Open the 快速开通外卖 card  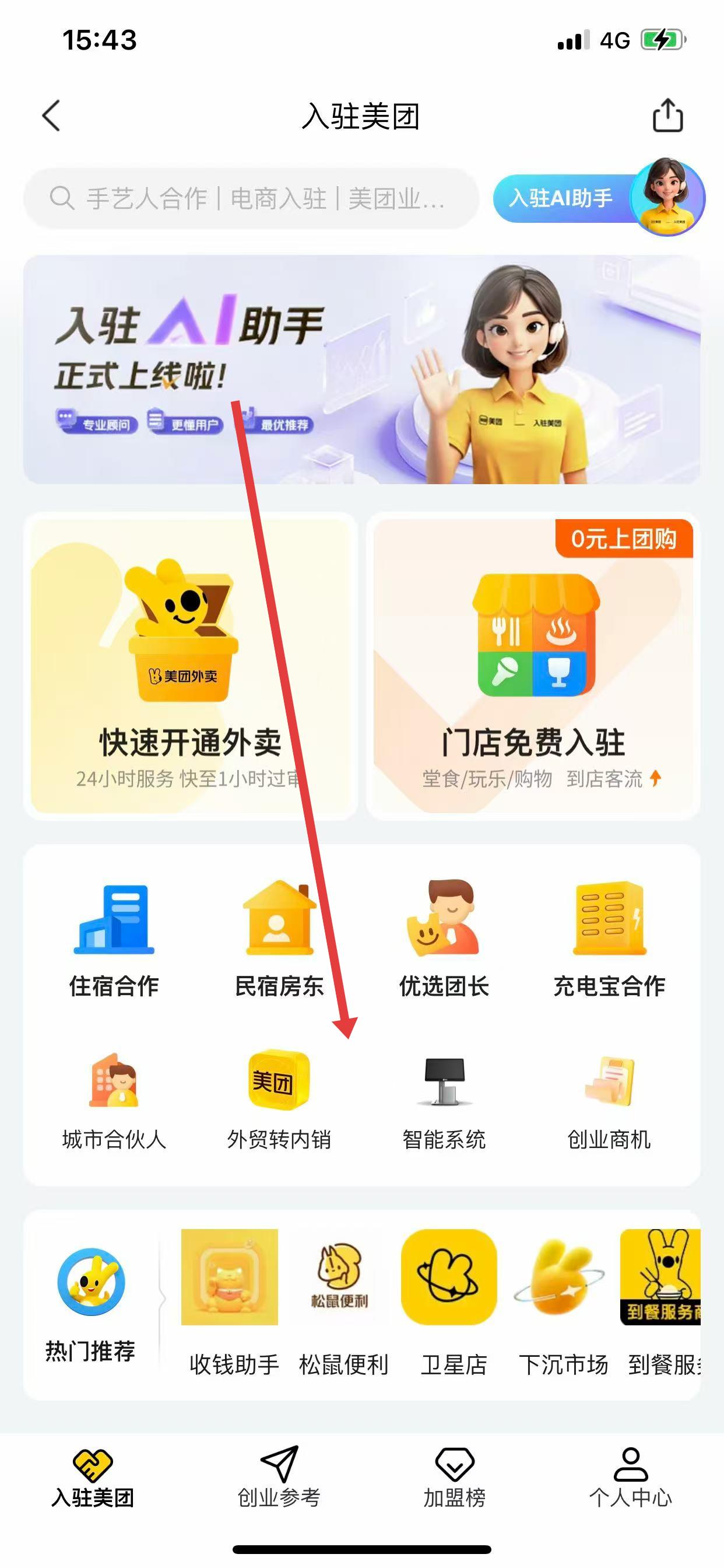tap(191, 666)
